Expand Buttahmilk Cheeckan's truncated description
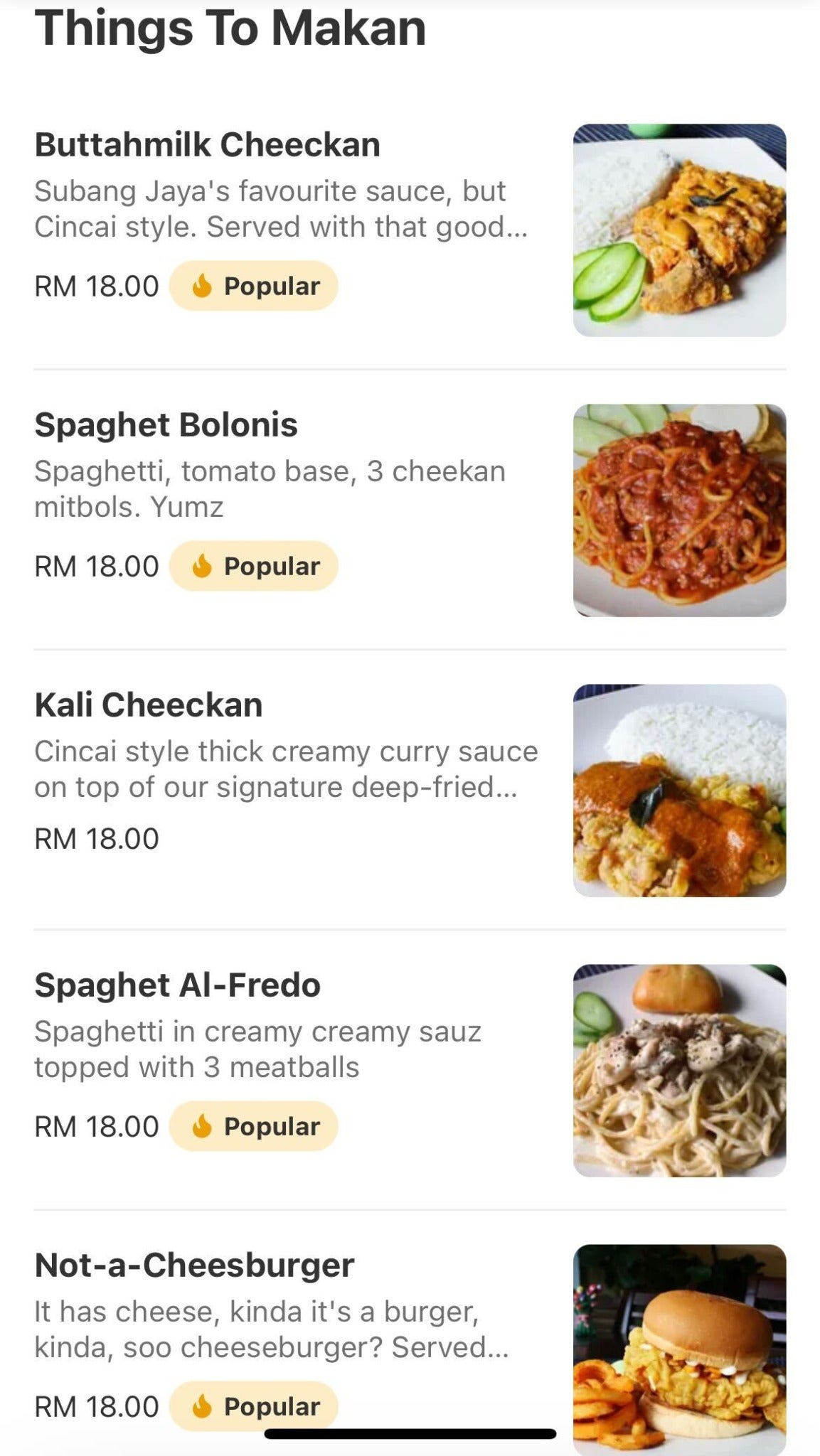 point(270,210)
